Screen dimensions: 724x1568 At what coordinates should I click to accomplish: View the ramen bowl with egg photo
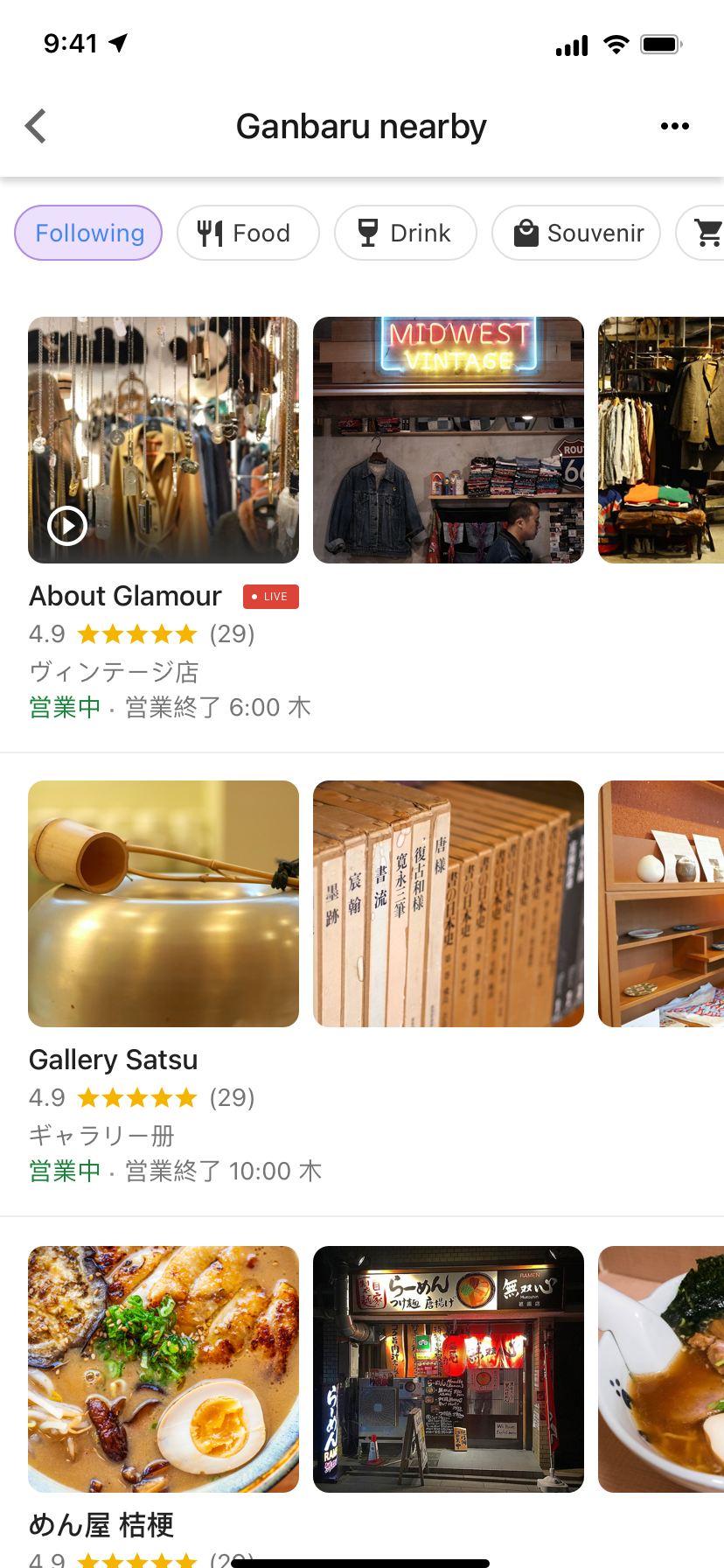[164, 1368]
